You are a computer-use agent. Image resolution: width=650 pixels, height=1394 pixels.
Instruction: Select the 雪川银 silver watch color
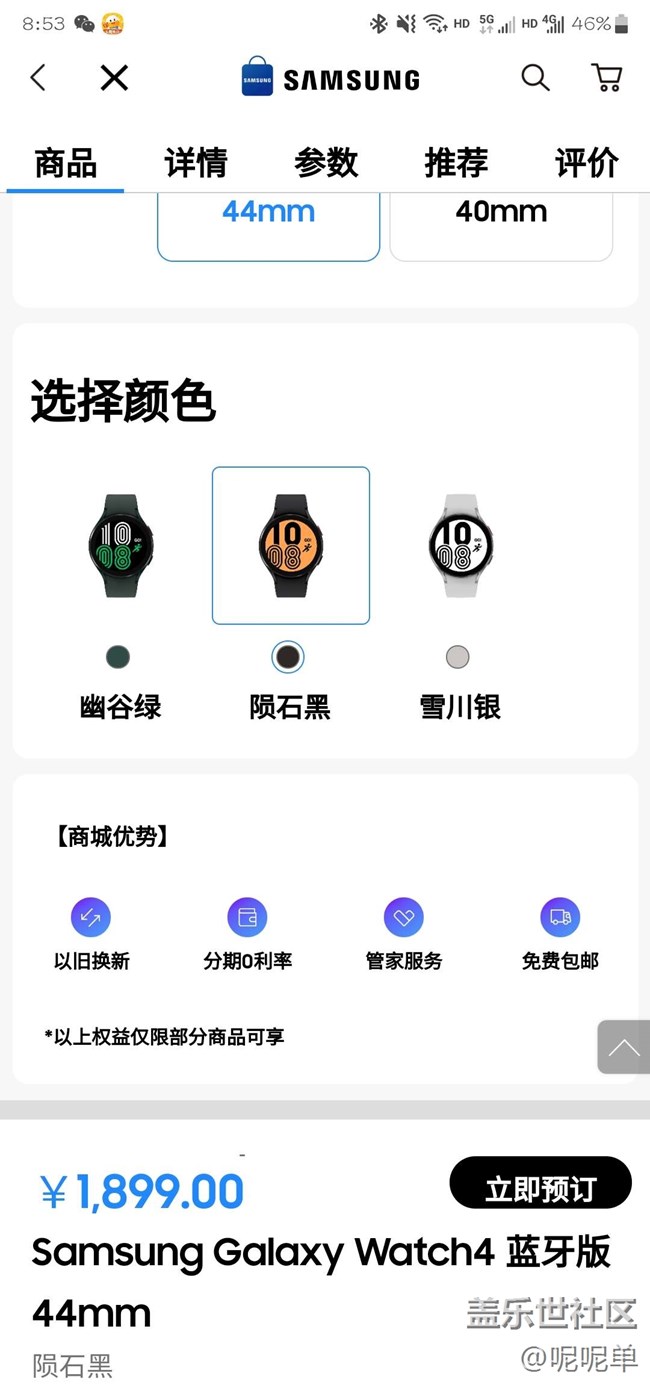pyautogui.click(x=459, y=545)
